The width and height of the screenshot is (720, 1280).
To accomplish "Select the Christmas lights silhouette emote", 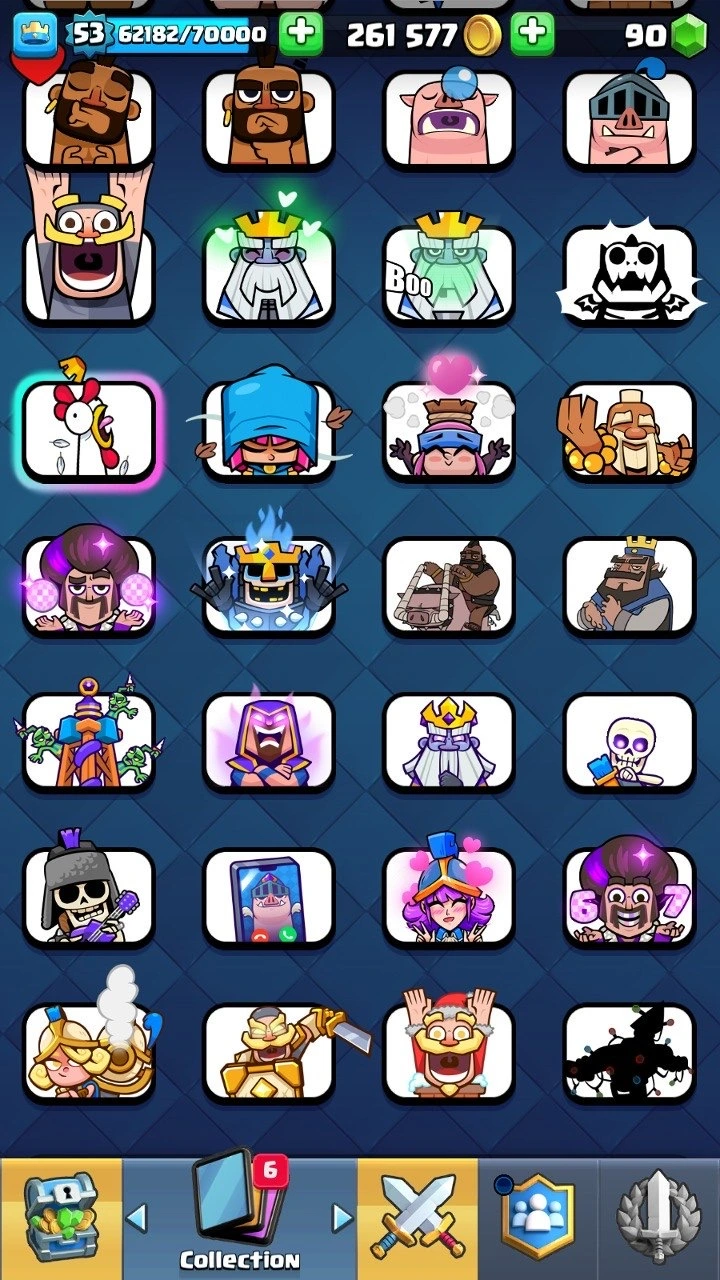I will [x=629, y=1051].
